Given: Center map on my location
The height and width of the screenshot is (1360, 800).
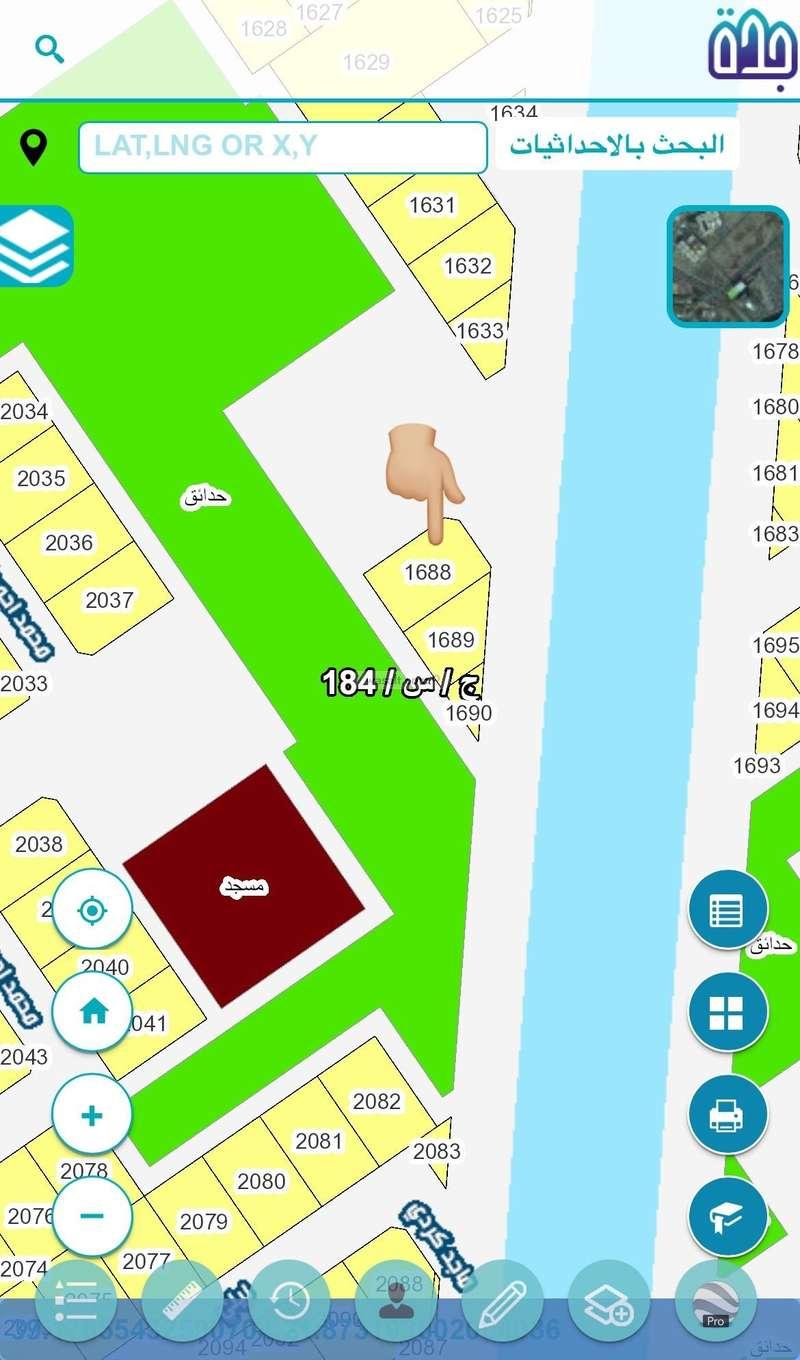Looking at the screenshot, I should pyautogui.click(x=92, y=910).
